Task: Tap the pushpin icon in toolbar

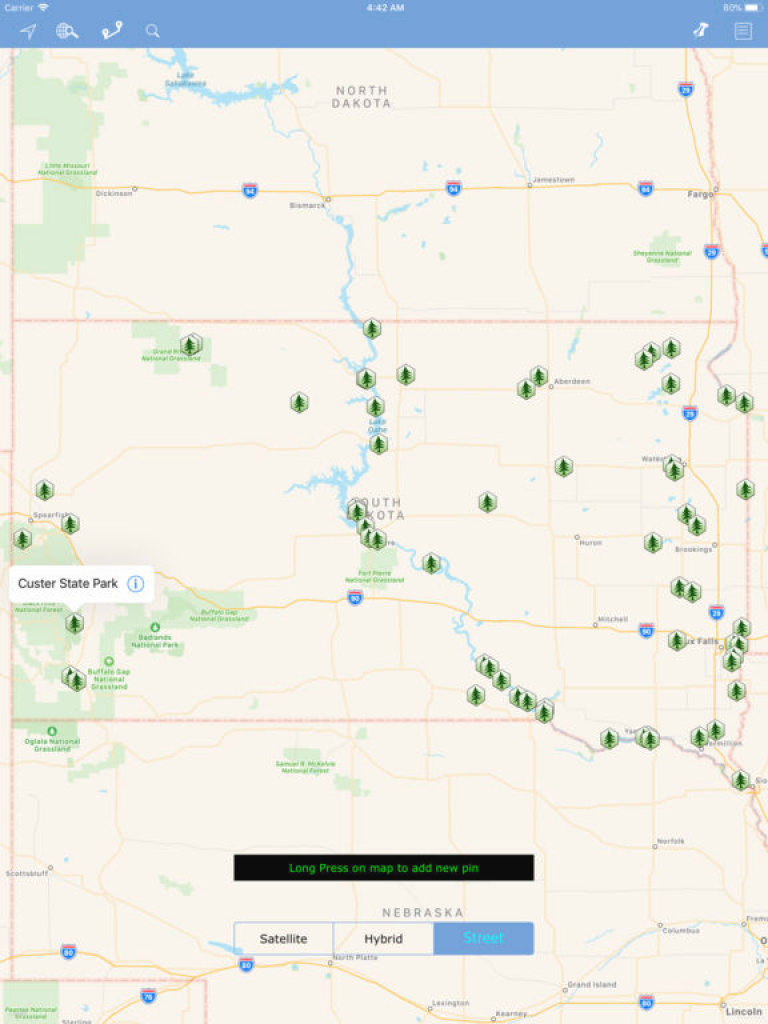Action: pyautogui.click(x=701, y=31)
